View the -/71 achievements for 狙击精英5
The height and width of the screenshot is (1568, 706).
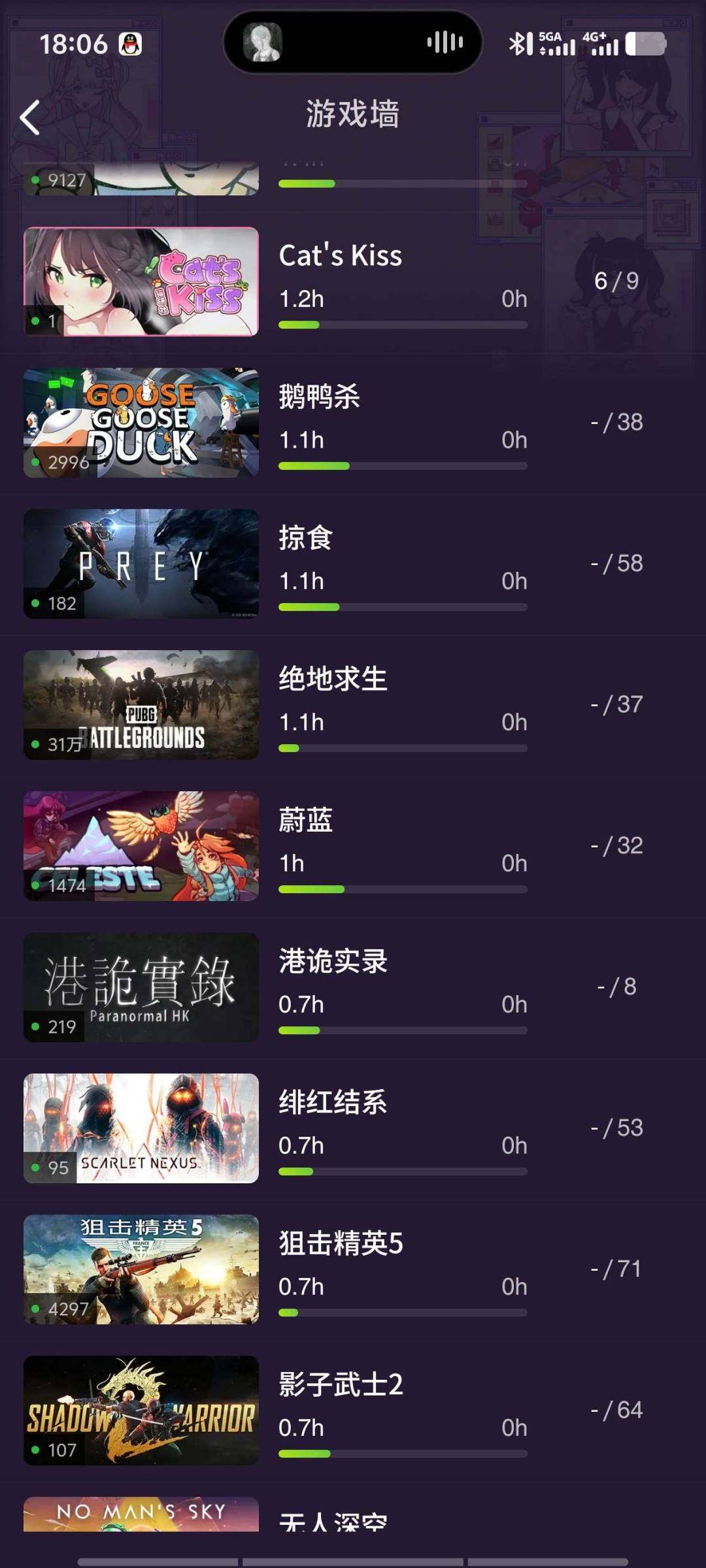pyautogui.click(x=617, y=1267)
